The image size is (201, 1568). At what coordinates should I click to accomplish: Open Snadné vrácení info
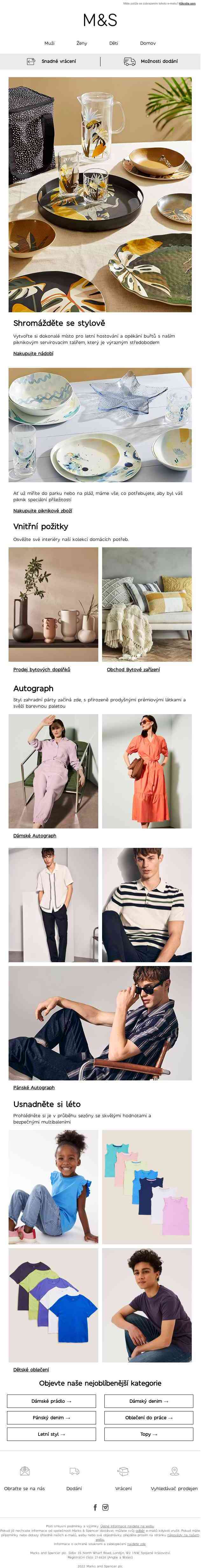(51, 62)
